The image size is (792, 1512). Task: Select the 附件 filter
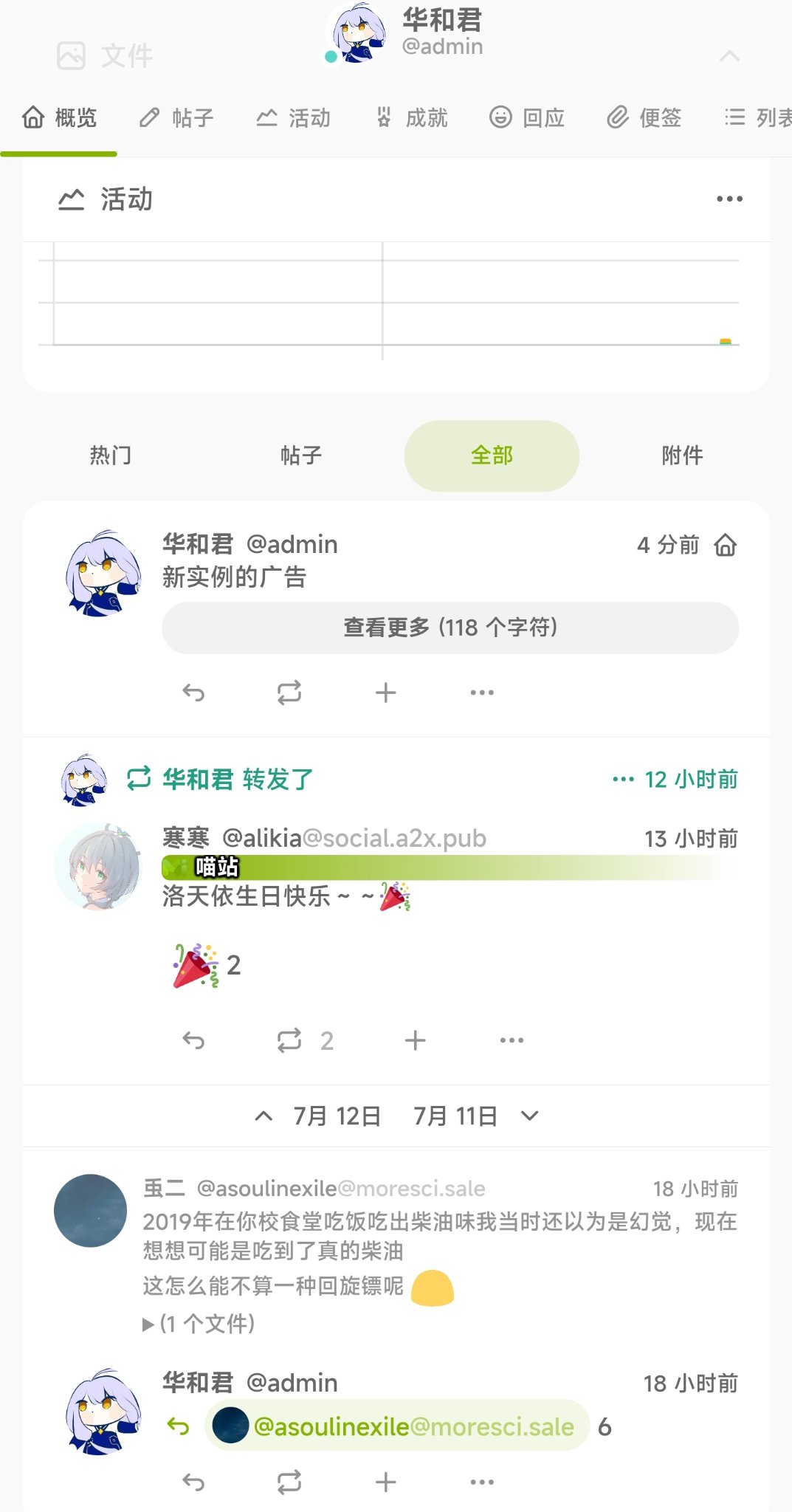[682, 456]
